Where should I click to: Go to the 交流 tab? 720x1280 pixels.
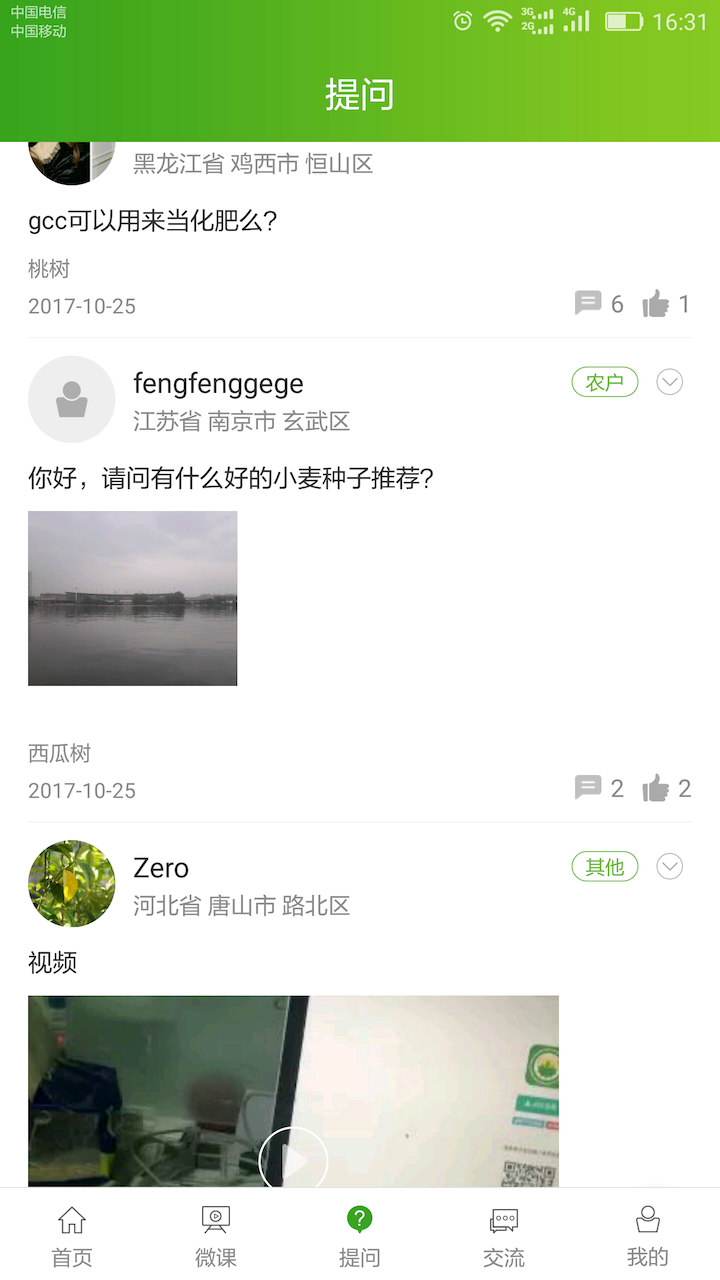[x=503, y=1236]
